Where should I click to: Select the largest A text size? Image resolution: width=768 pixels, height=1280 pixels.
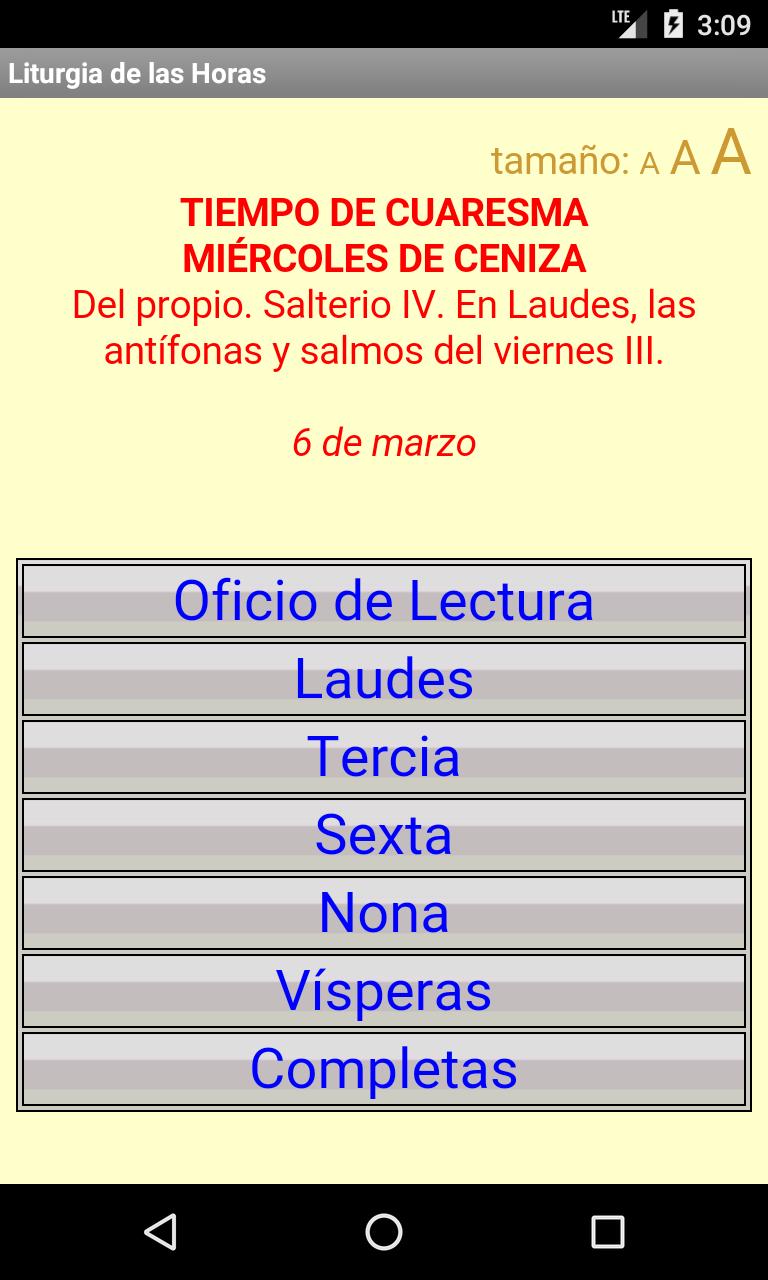(731, 153)
